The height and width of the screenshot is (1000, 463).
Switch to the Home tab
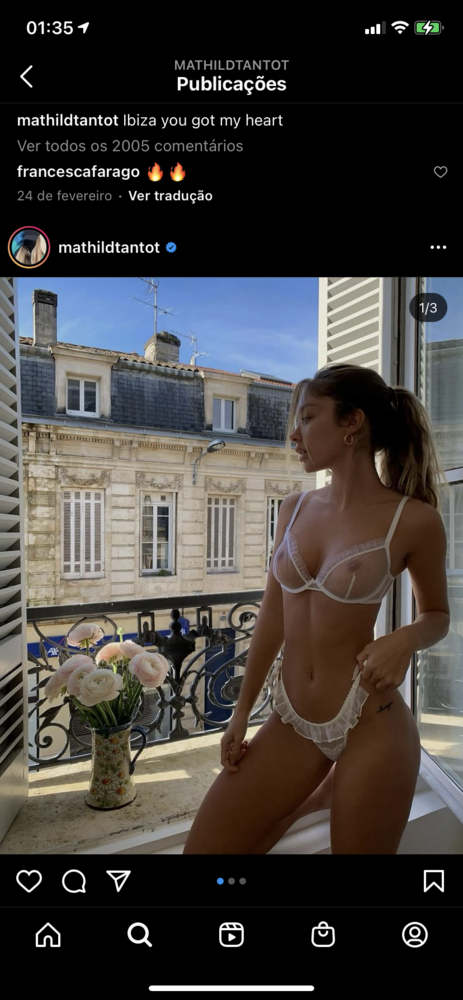pyautogui.click(x=48, y=935)
